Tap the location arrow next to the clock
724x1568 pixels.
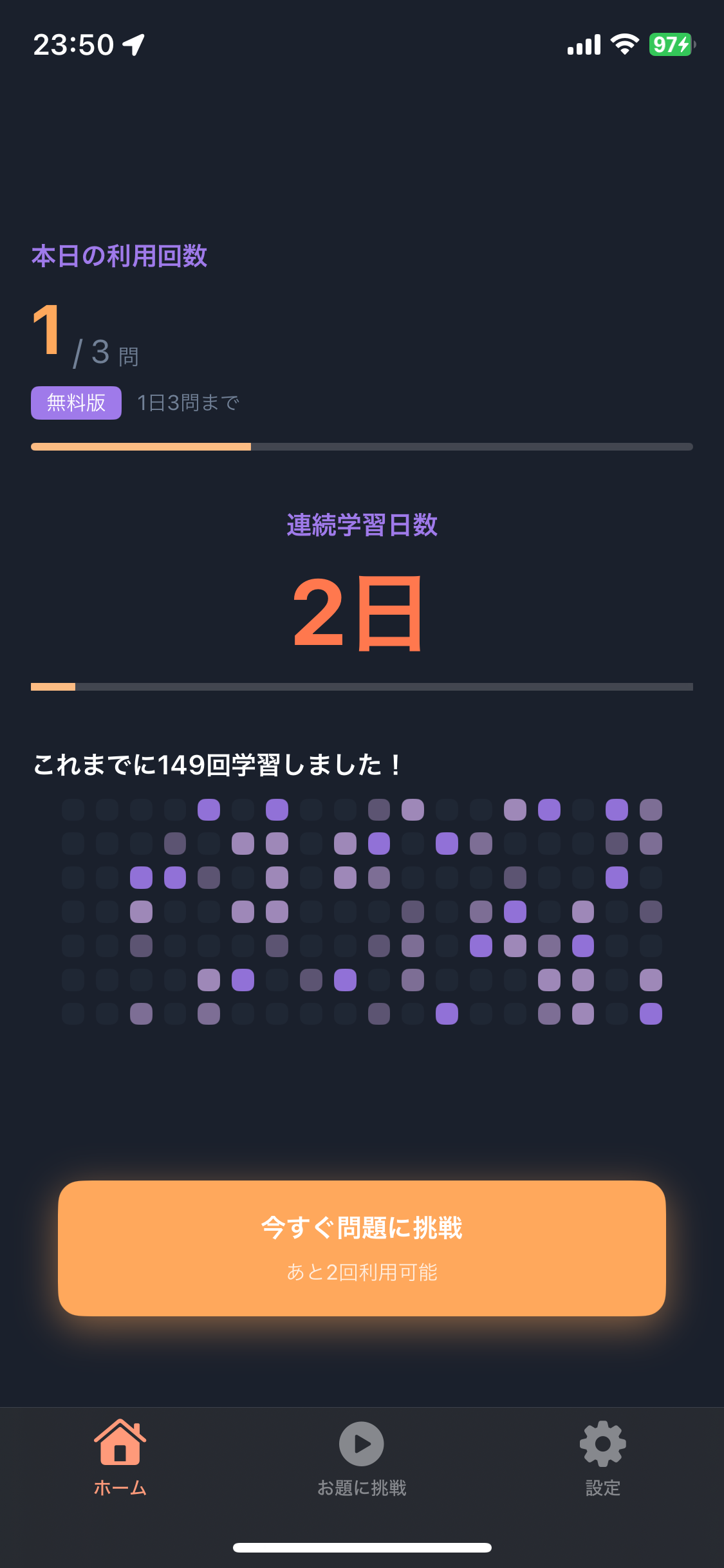[131, 45]
